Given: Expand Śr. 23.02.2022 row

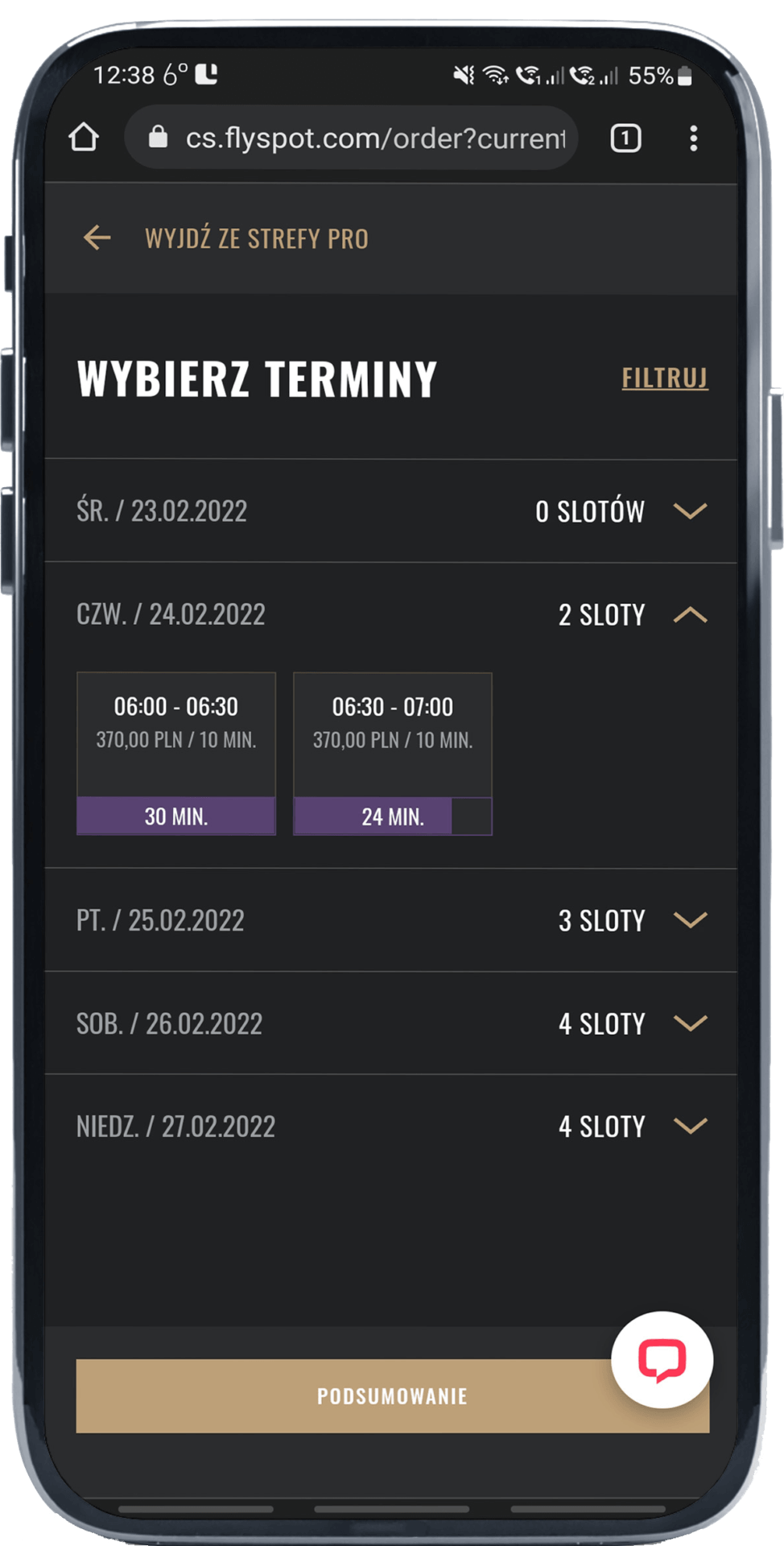Looking at the screenshot, I should coord(391,511).
